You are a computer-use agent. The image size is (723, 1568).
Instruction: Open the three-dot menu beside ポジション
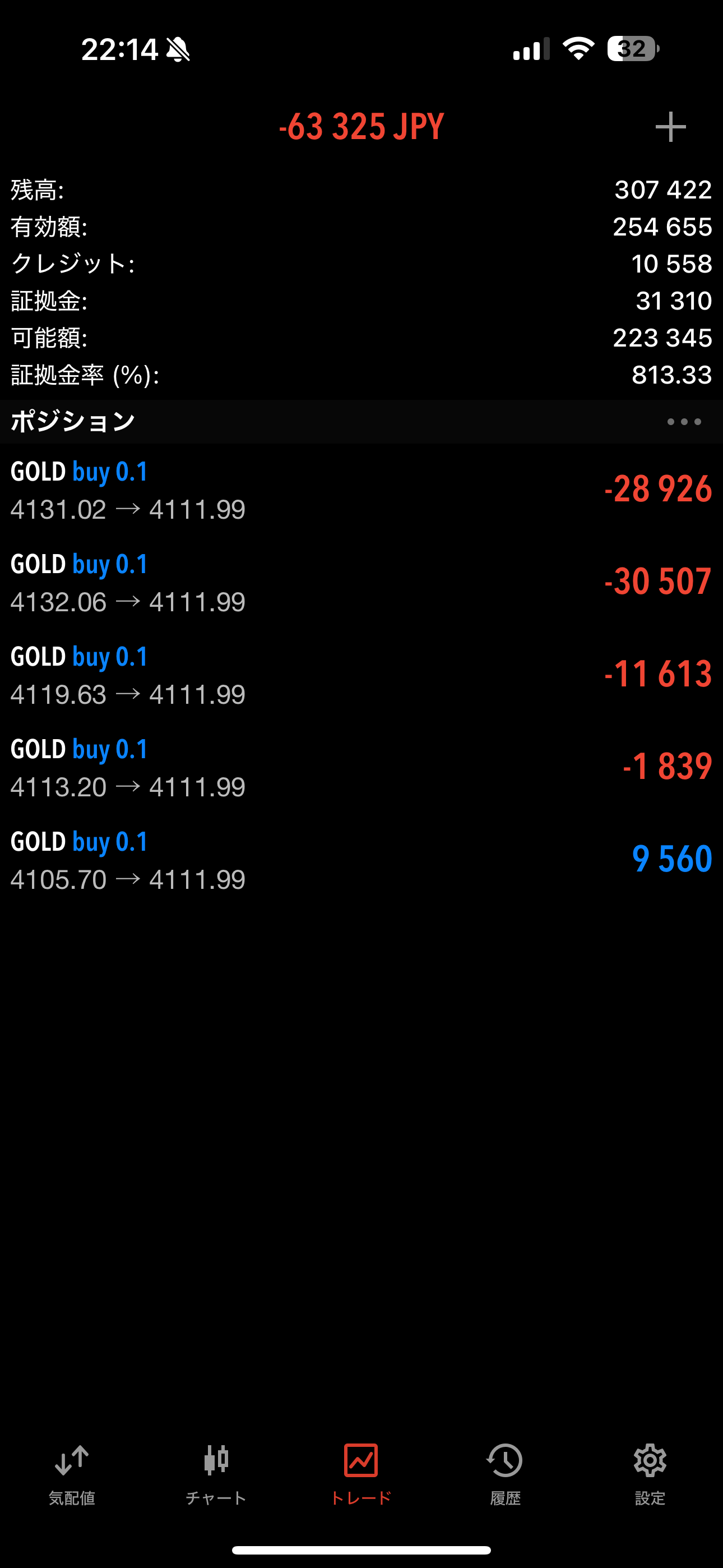pyautogui.click(x=683, y=422)
